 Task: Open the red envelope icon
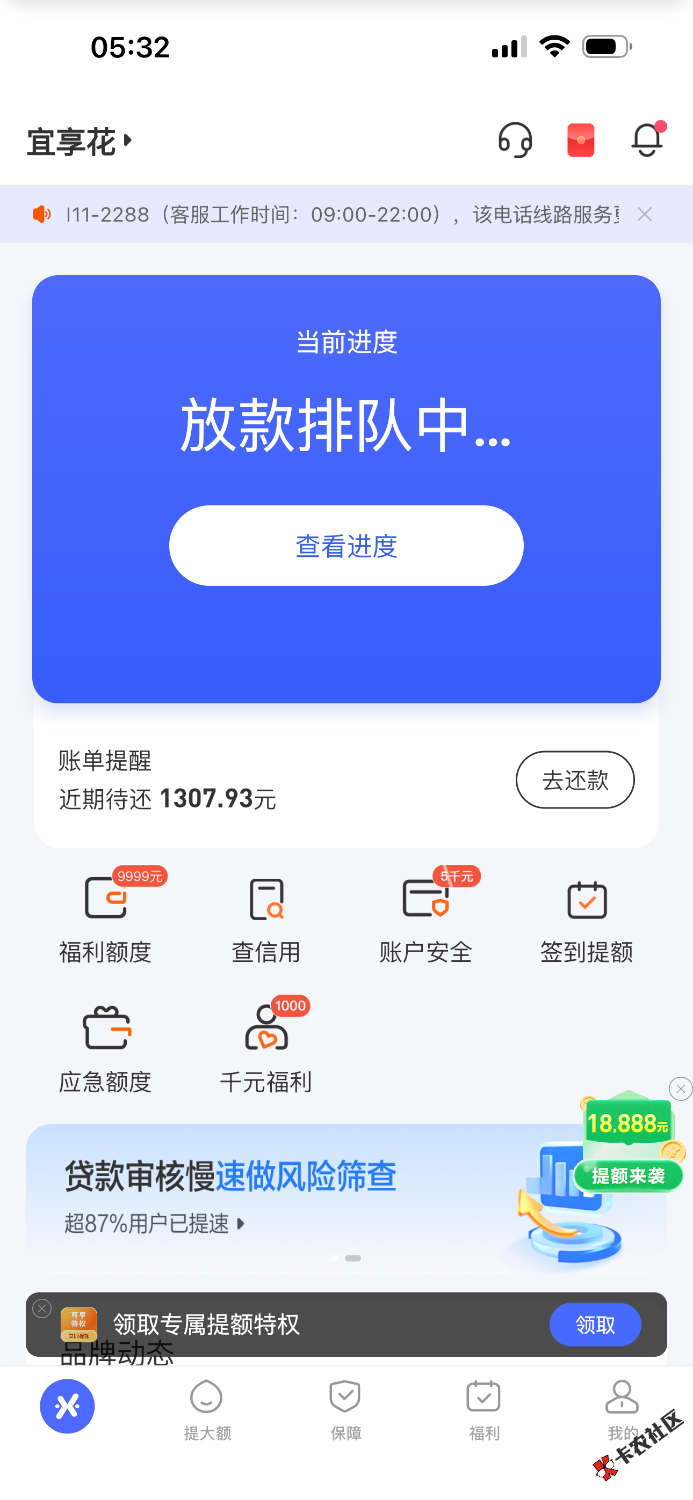click(x=581, y=140)
